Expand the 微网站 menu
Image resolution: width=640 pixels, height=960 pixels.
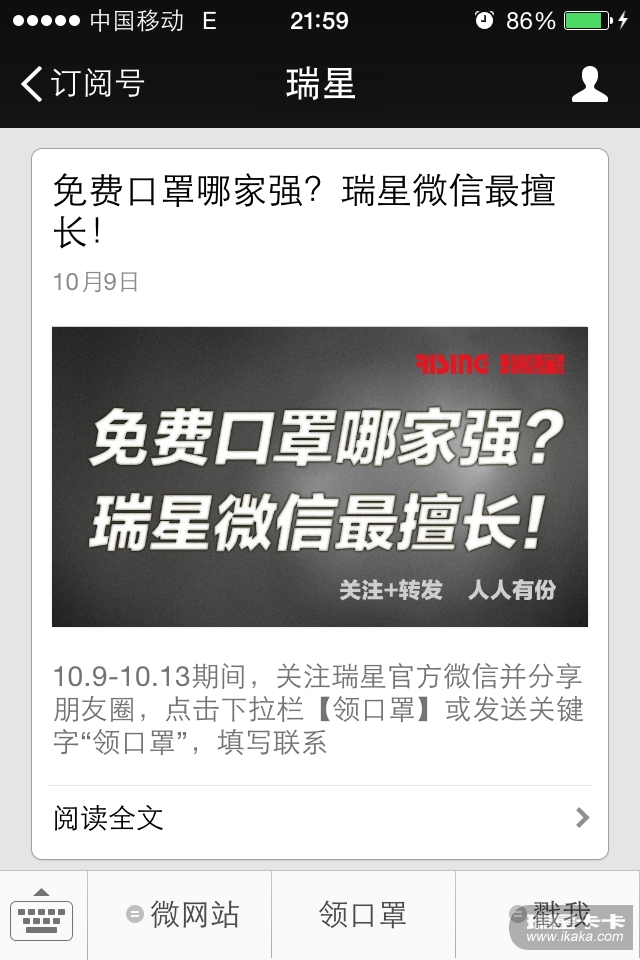pyautogui.click(x=180, y=915)
